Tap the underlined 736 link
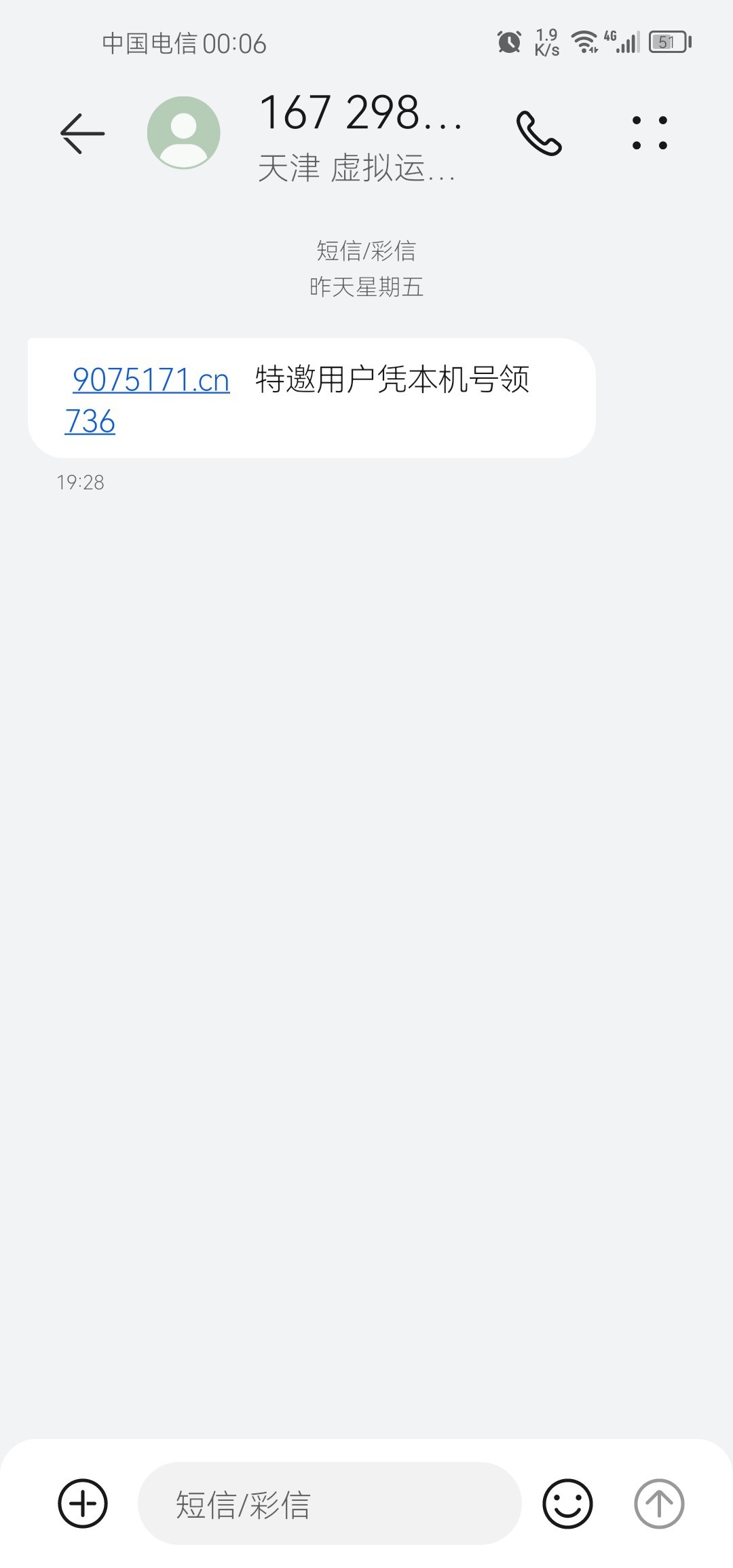733x1568 pixels. click(90, 422)
